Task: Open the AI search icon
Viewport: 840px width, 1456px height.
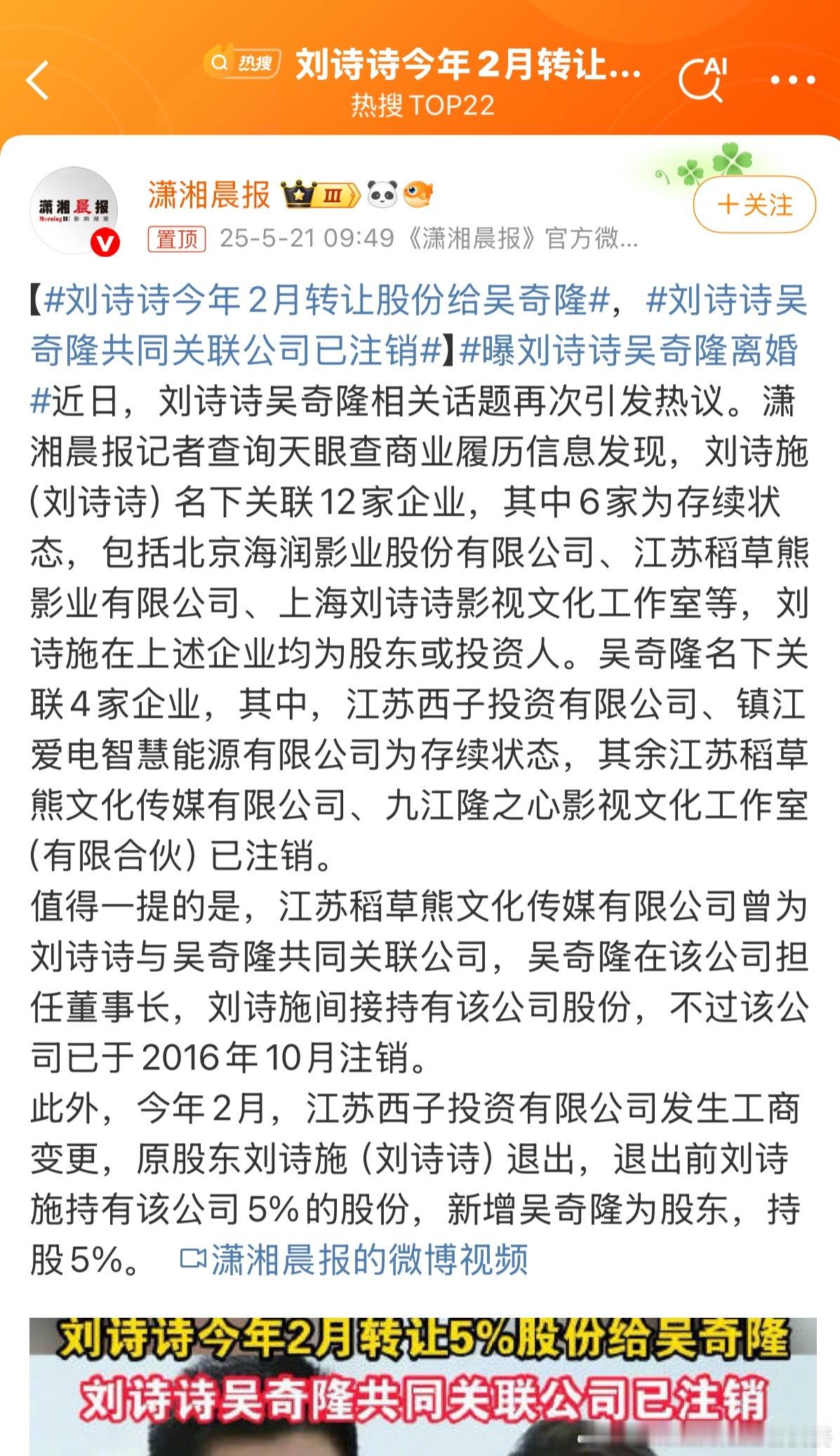Action: (x=705, y=77)
